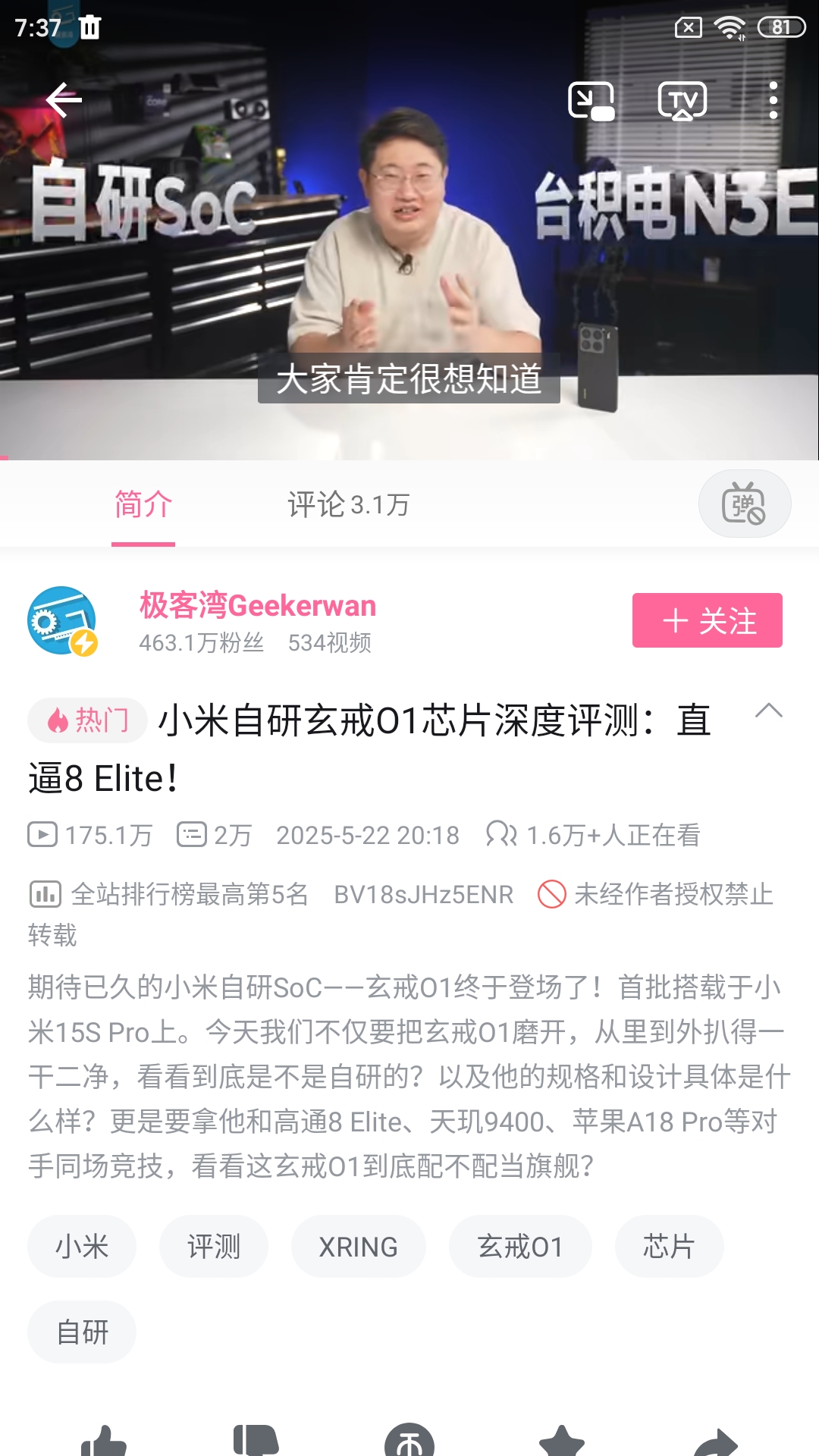
Task: Toggle the danmaku 弹 button
Action: click(744, 504)
